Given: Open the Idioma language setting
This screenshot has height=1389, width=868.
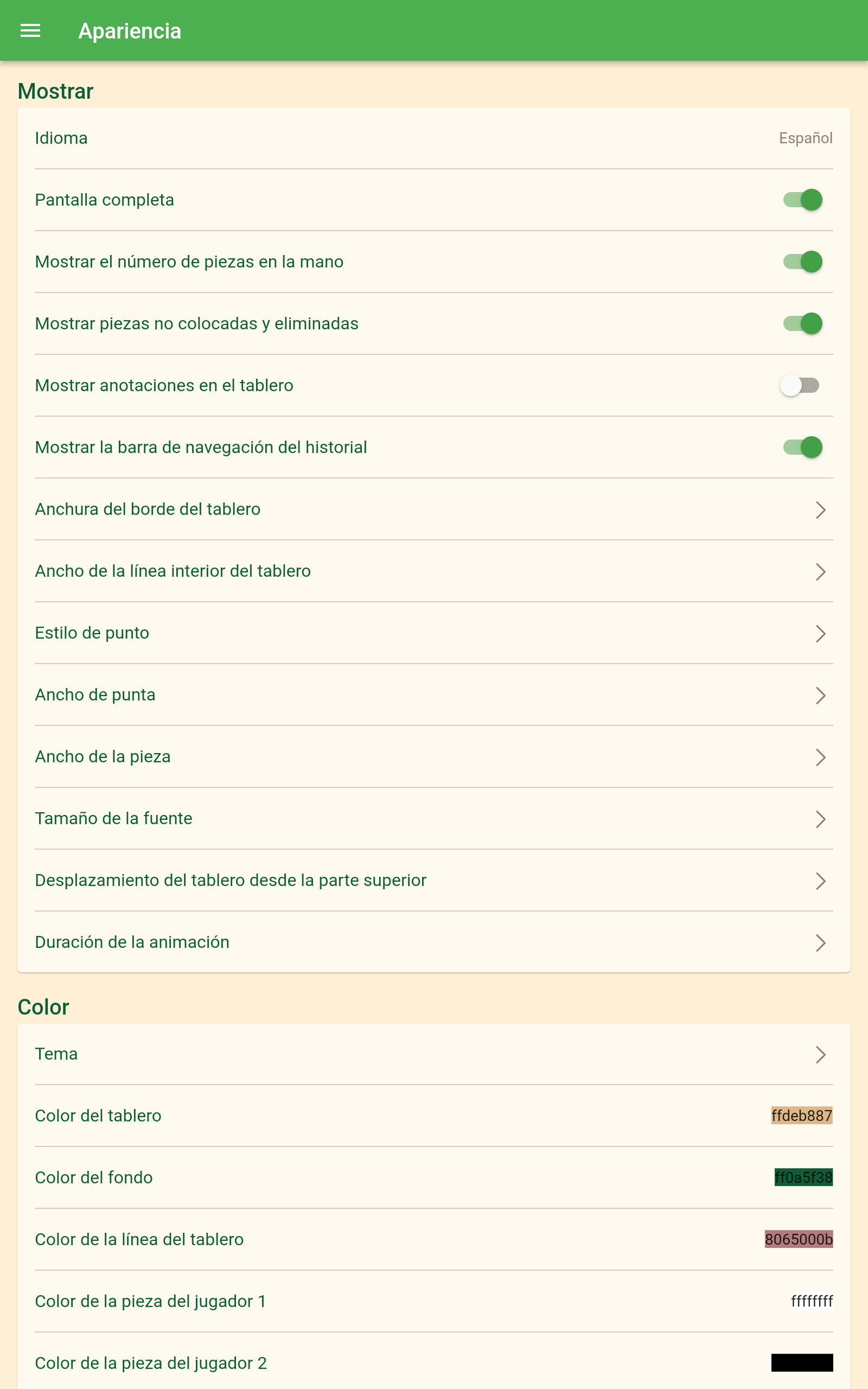Looking at the screenshot, I should tap(433, 138).
